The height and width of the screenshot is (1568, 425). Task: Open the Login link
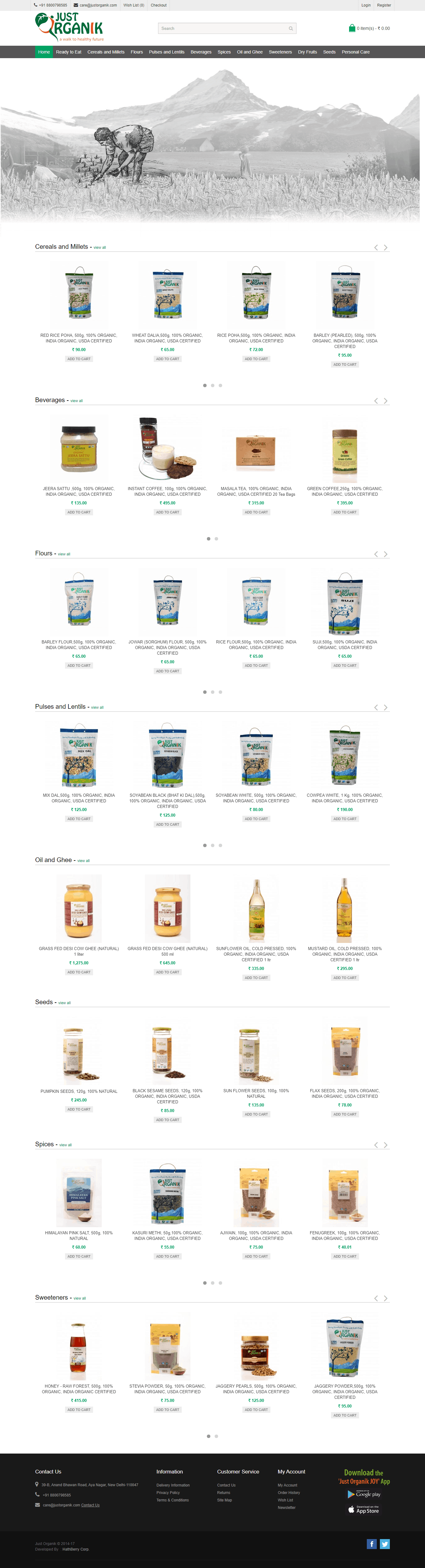point(366,6)
